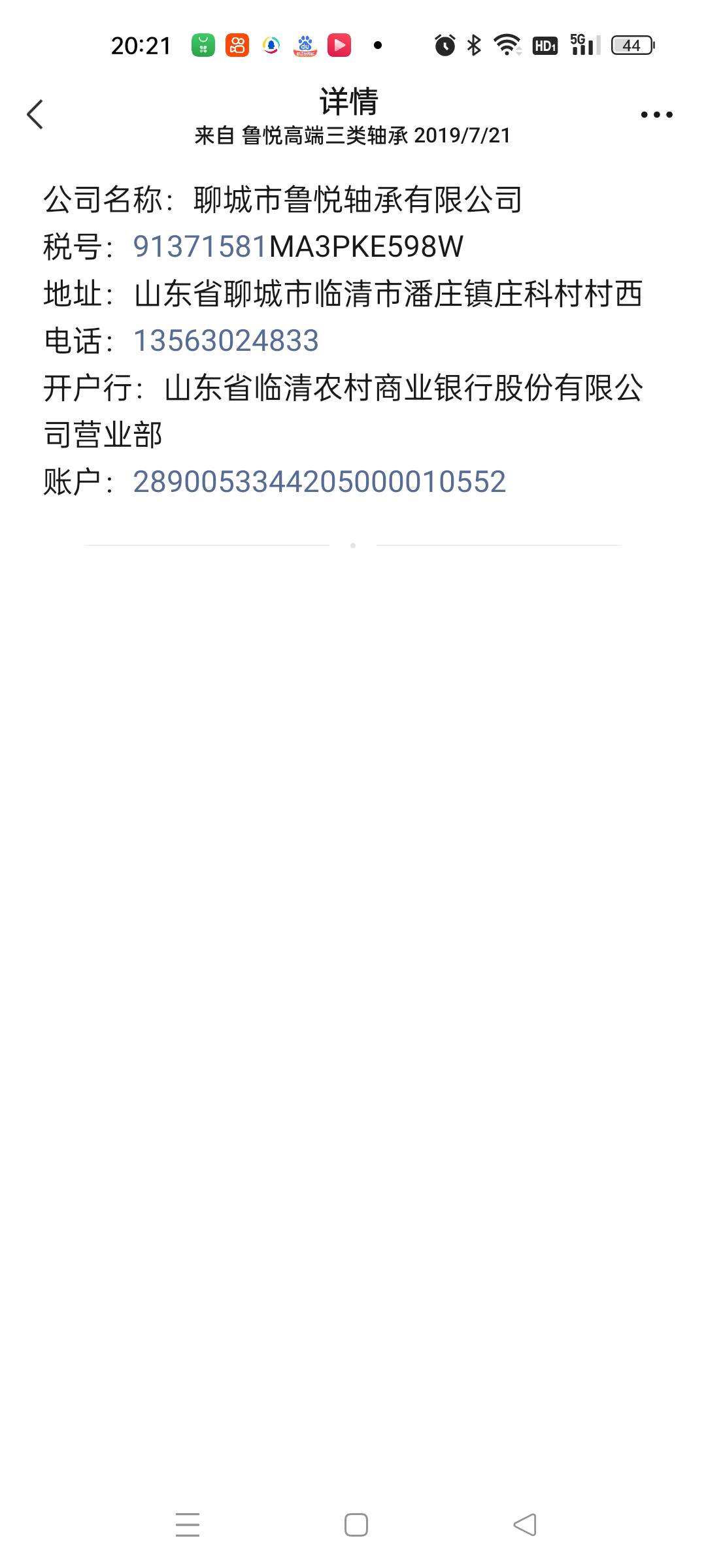
Task: Tap the tax number link 91371581
Action: pyautogui.click(x=200, y=247)
